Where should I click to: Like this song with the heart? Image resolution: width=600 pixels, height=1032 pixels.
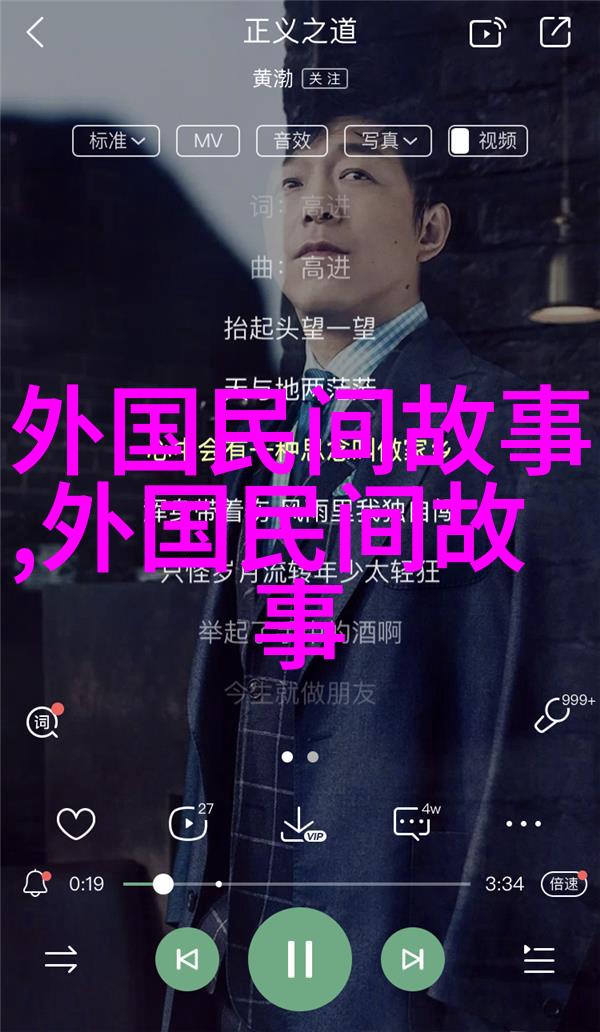point(75,824)
